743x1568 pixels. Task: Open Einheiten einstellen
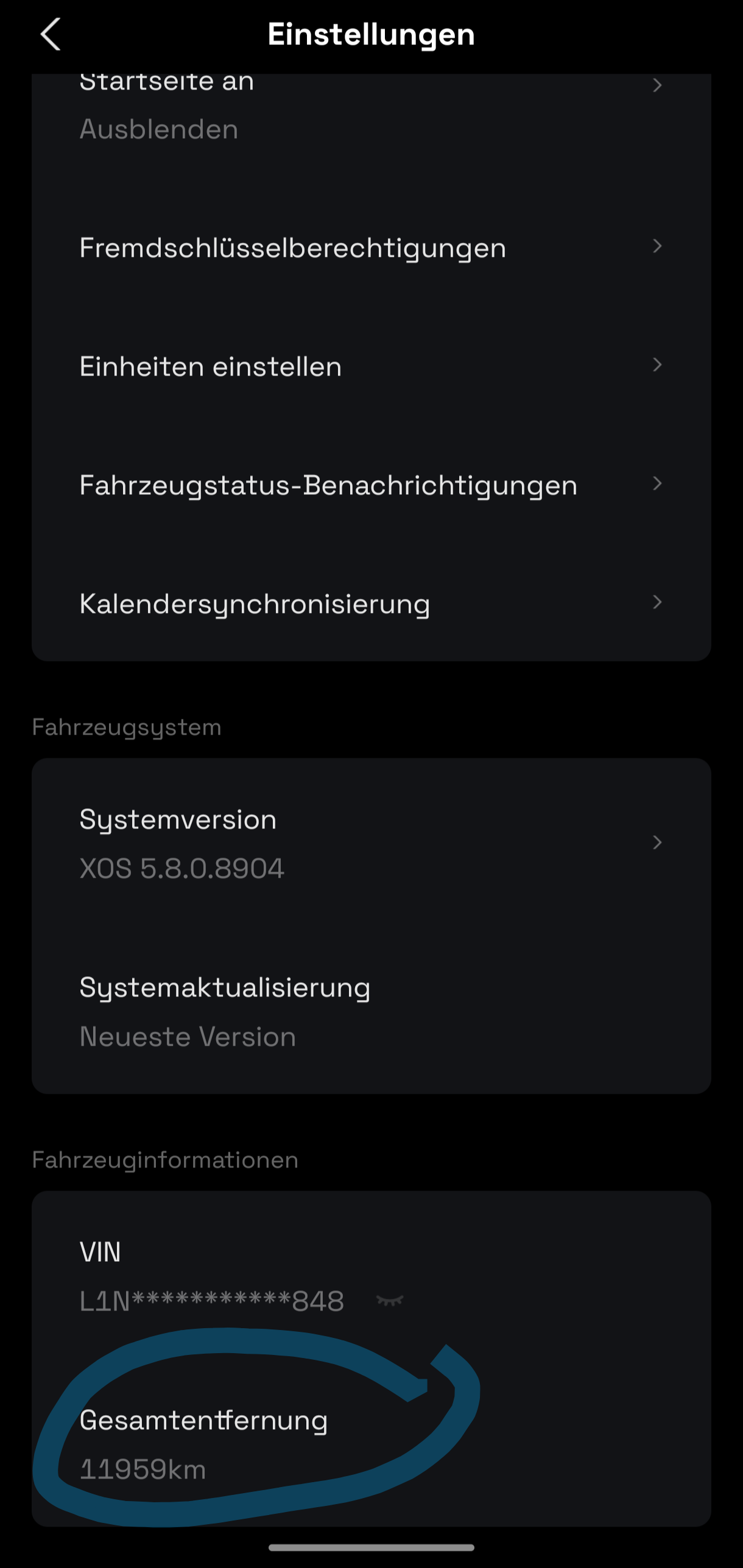pos(370,366)
